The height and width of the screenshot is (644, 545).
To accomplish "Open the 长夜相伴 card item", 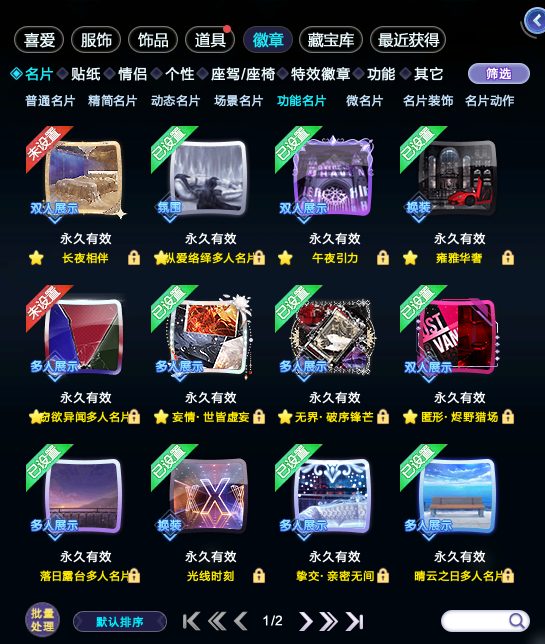I will [x=84, y=179].
